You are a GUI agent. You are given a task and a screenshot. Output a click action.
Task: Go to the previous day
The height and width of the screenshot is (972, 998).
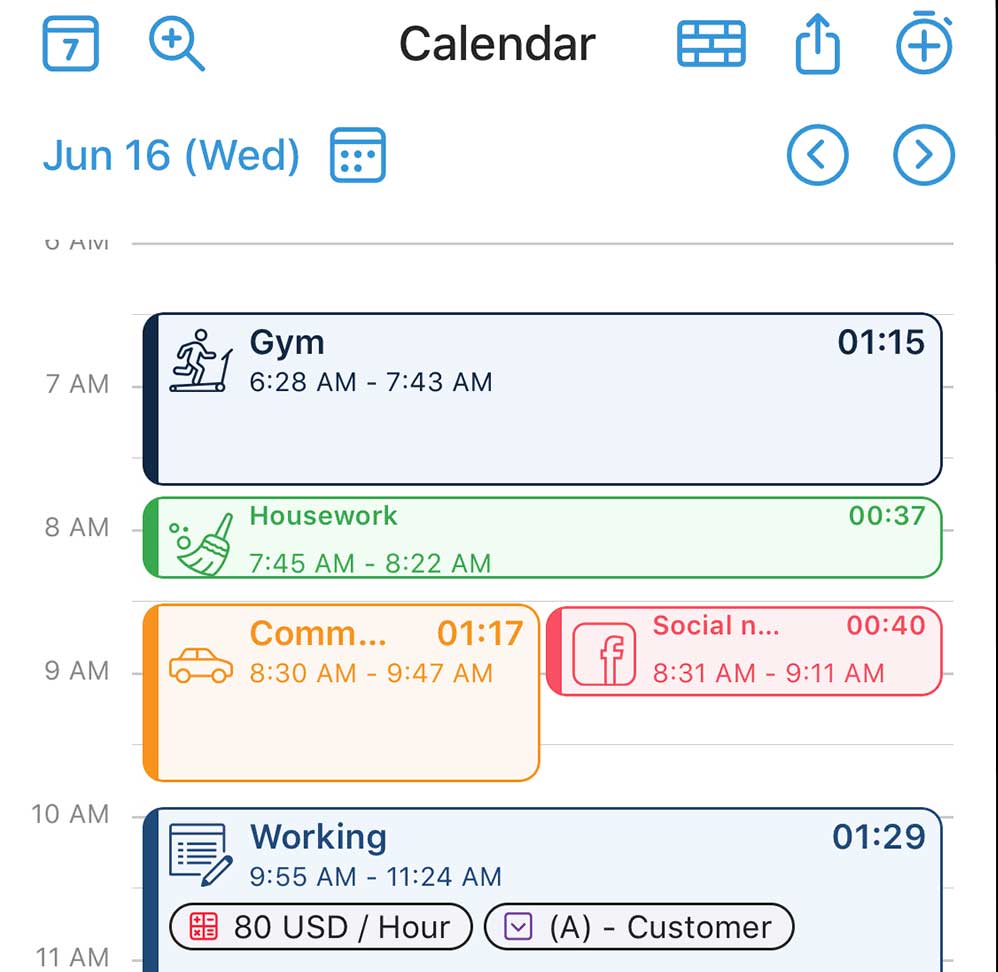pos(817,155)
